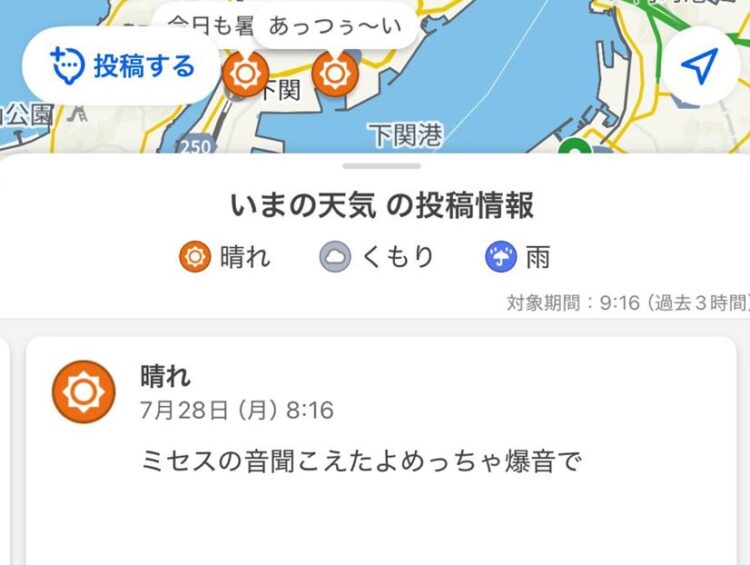Center the map on current location

tap(700, 66)
